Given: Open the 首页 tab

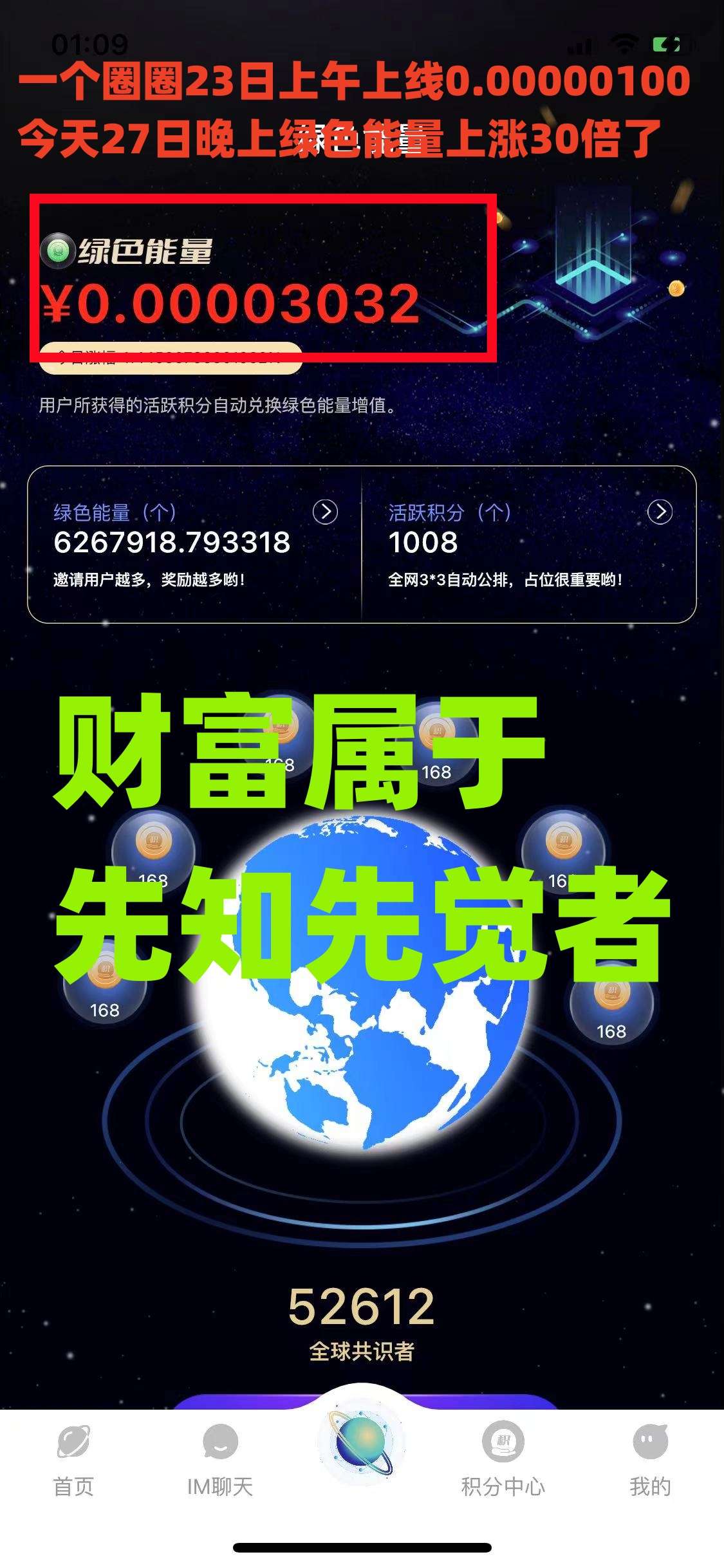Looking at the screenshot, I should click(73, 1461).
